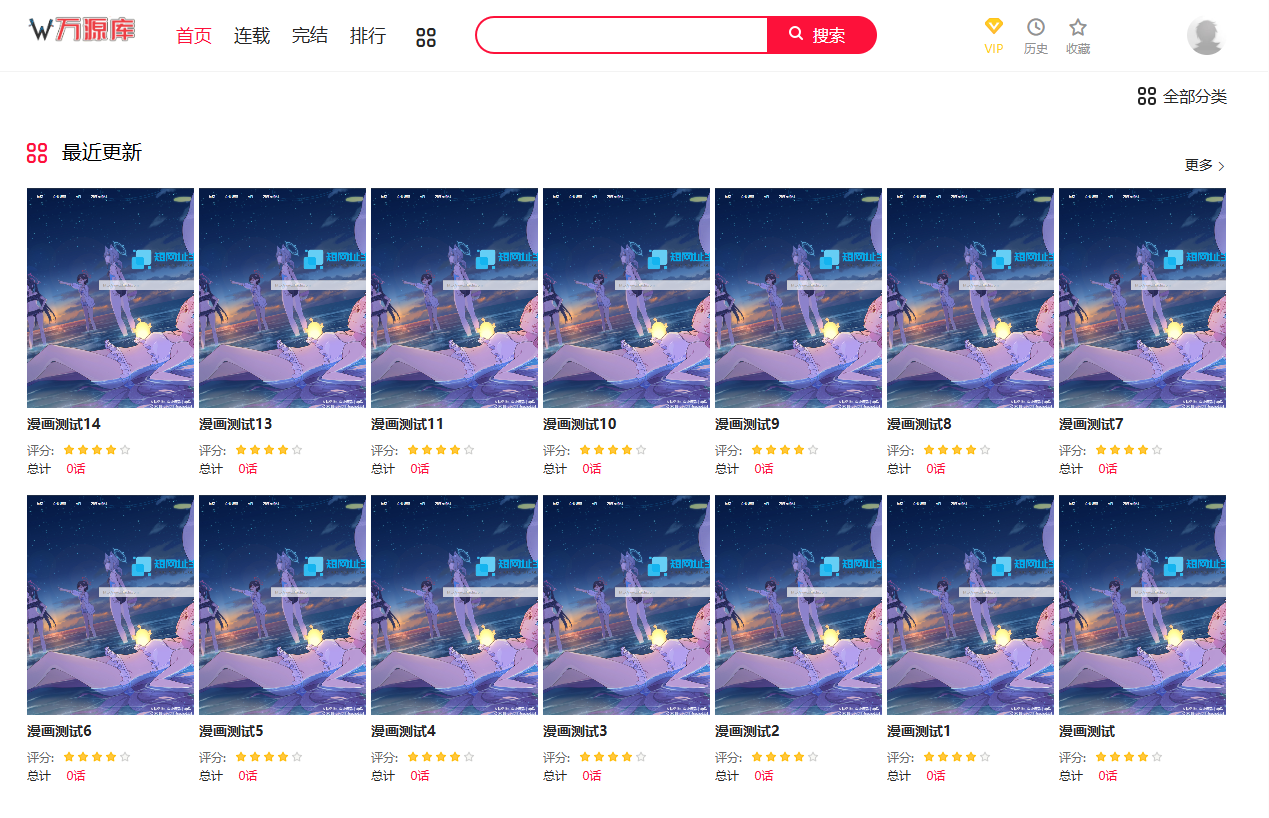1269x818 pixels.
Task: Go to the 完结 tab
Action: (310, 36)
